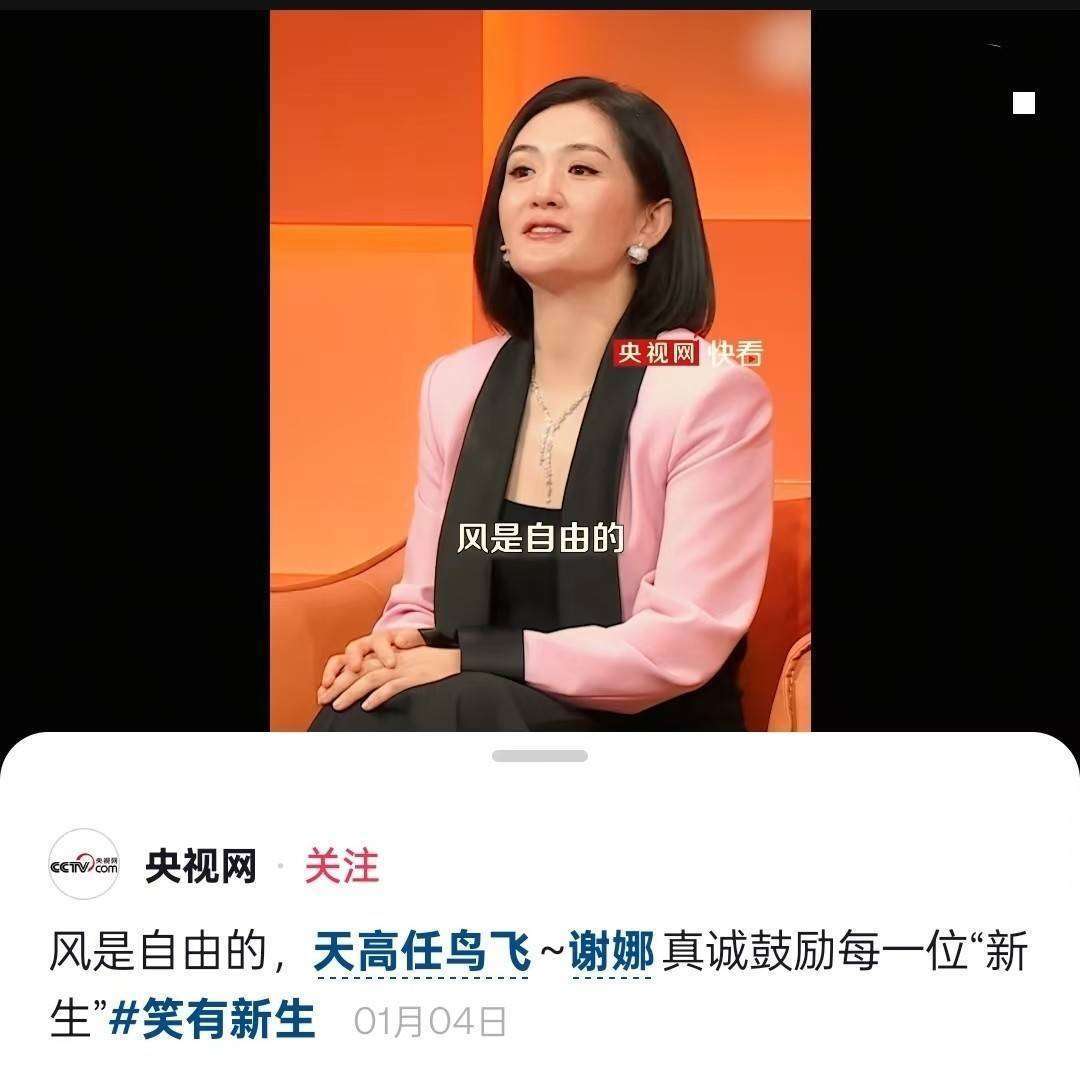Follow 央视网 with the 关注 button
The width and height of the screenshot is (1080, 1080).
[x=342, y=866]
